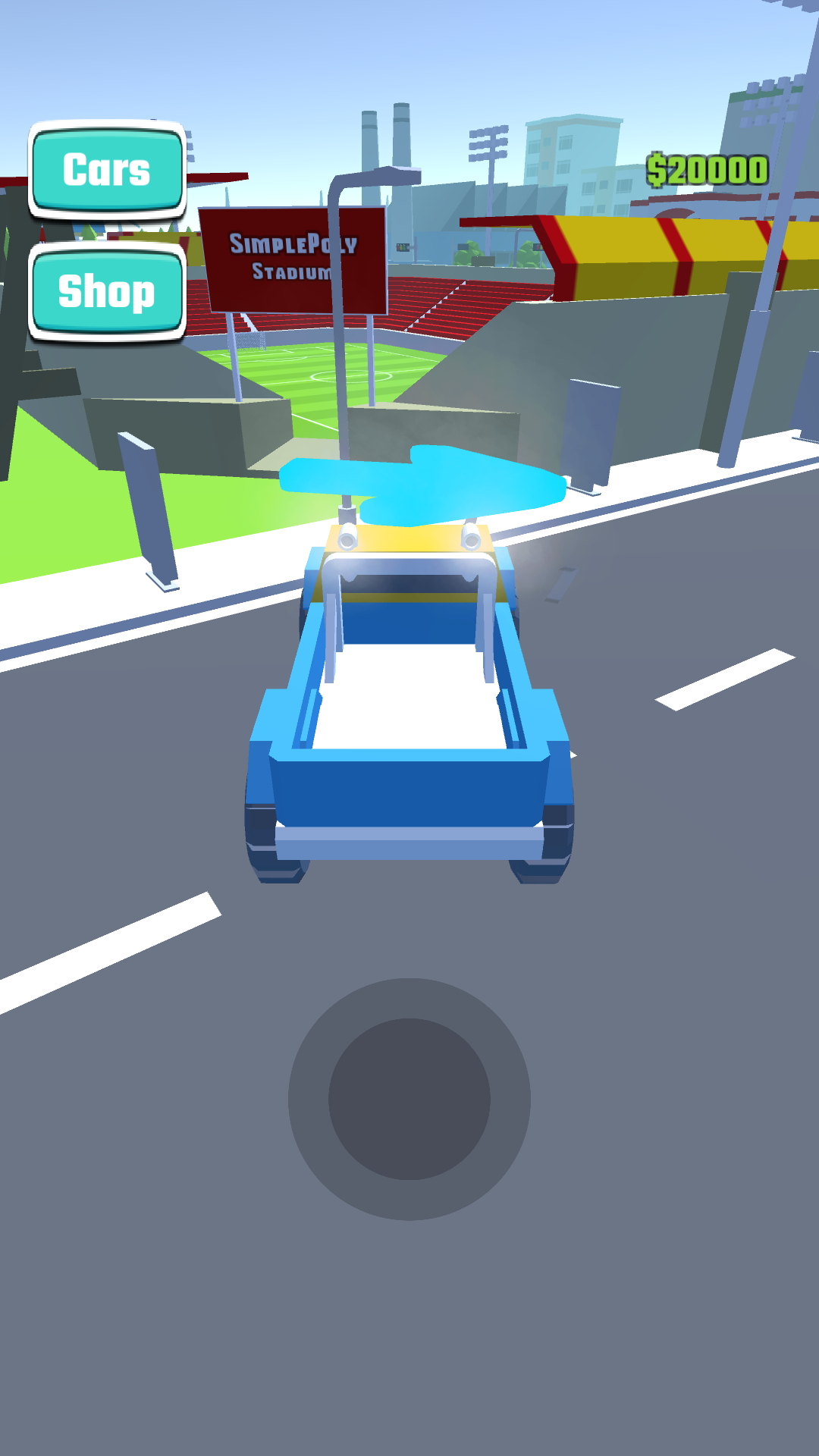Tap the virtual joystick control

[409, 1099]
